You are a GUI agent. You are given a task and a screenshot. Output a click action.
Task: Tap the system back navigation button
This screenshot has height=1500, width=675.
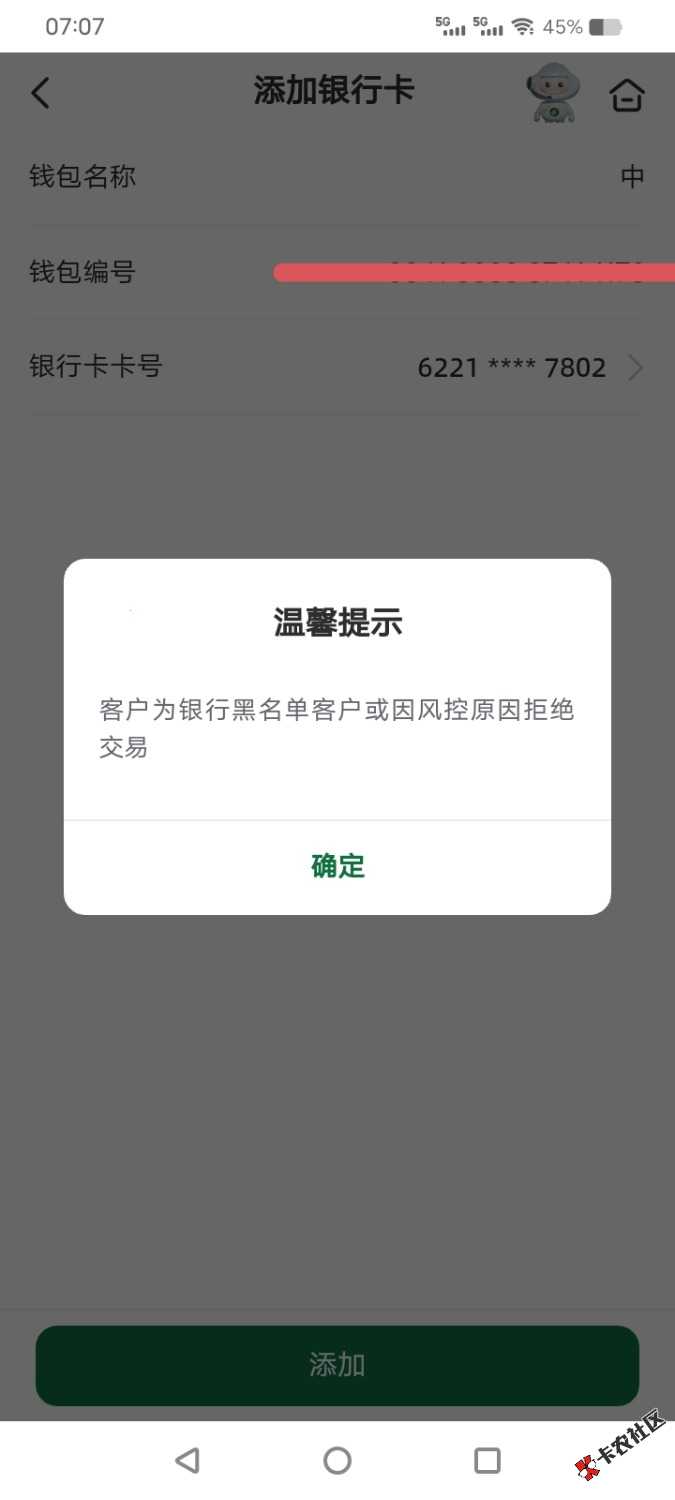(187, 1461)
